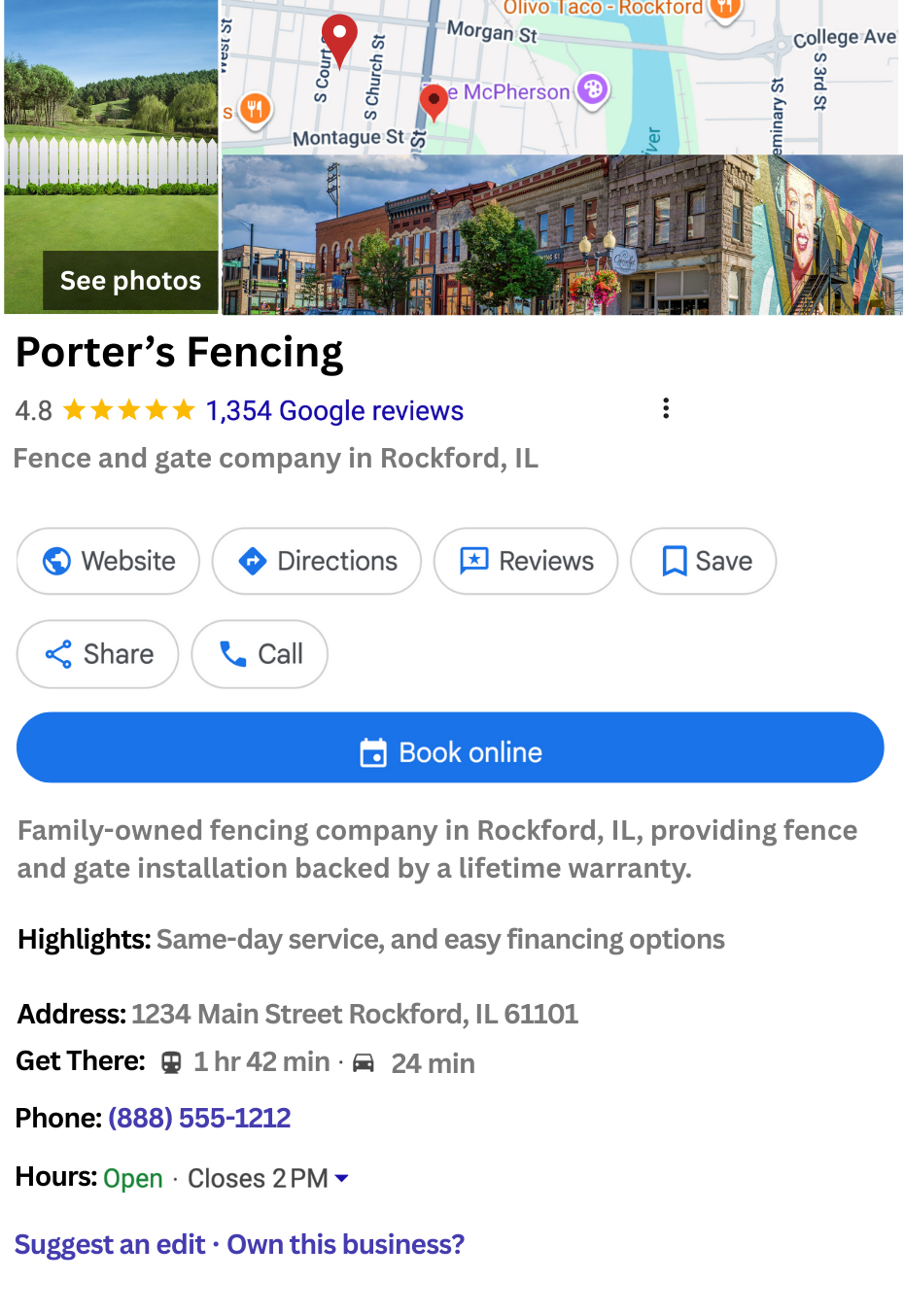Open the Reviews button
The width and height of the screenshot is (904, 1316).
click(x=526, y=561)
